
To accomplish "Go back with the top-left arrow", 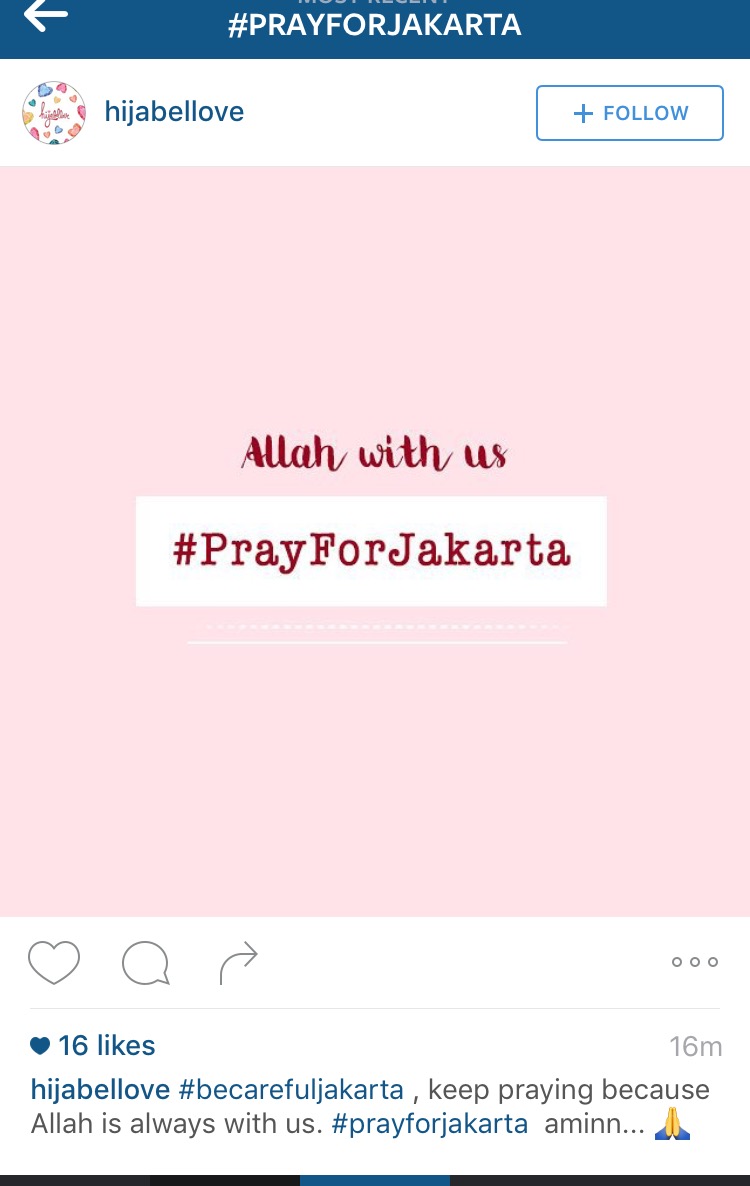I will pos(45,15).
